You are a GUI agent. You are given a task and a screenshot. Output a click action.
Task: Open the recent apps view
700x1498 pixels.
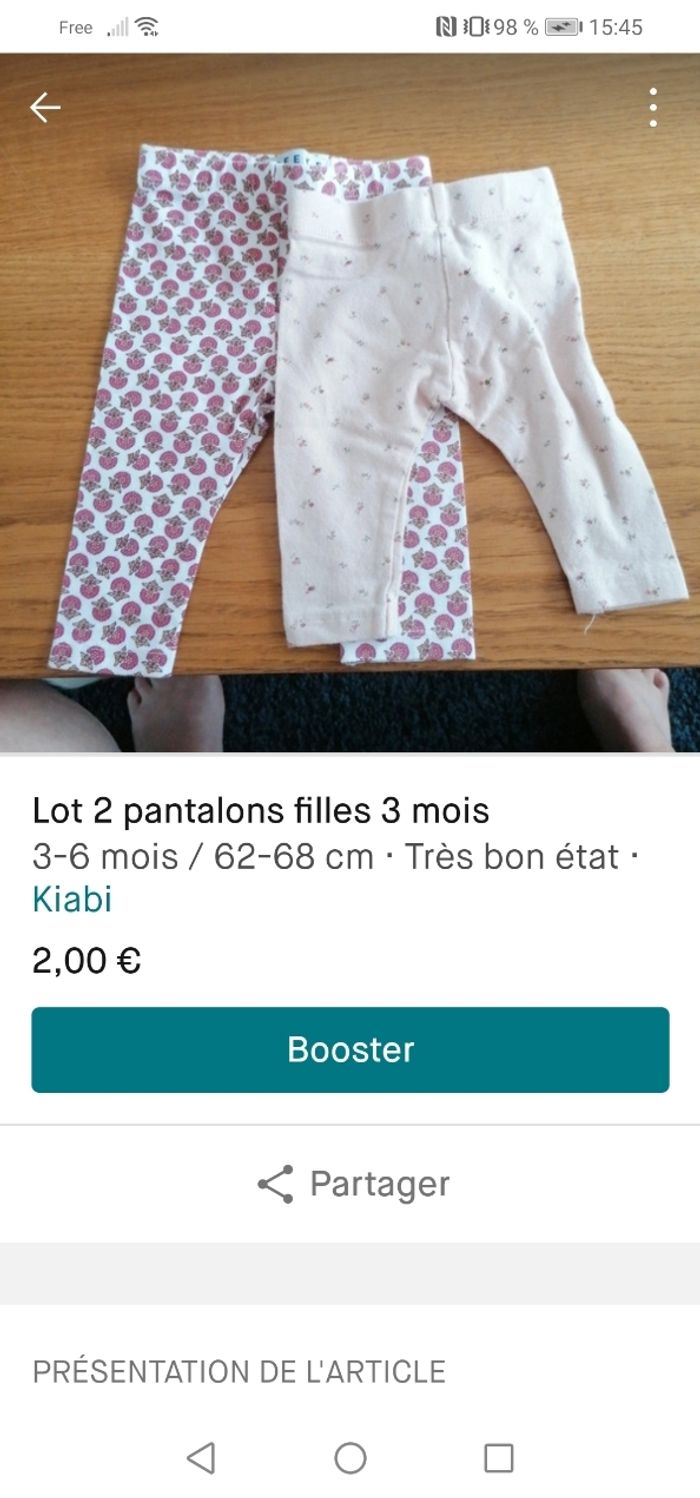(x=498, y=1458)
